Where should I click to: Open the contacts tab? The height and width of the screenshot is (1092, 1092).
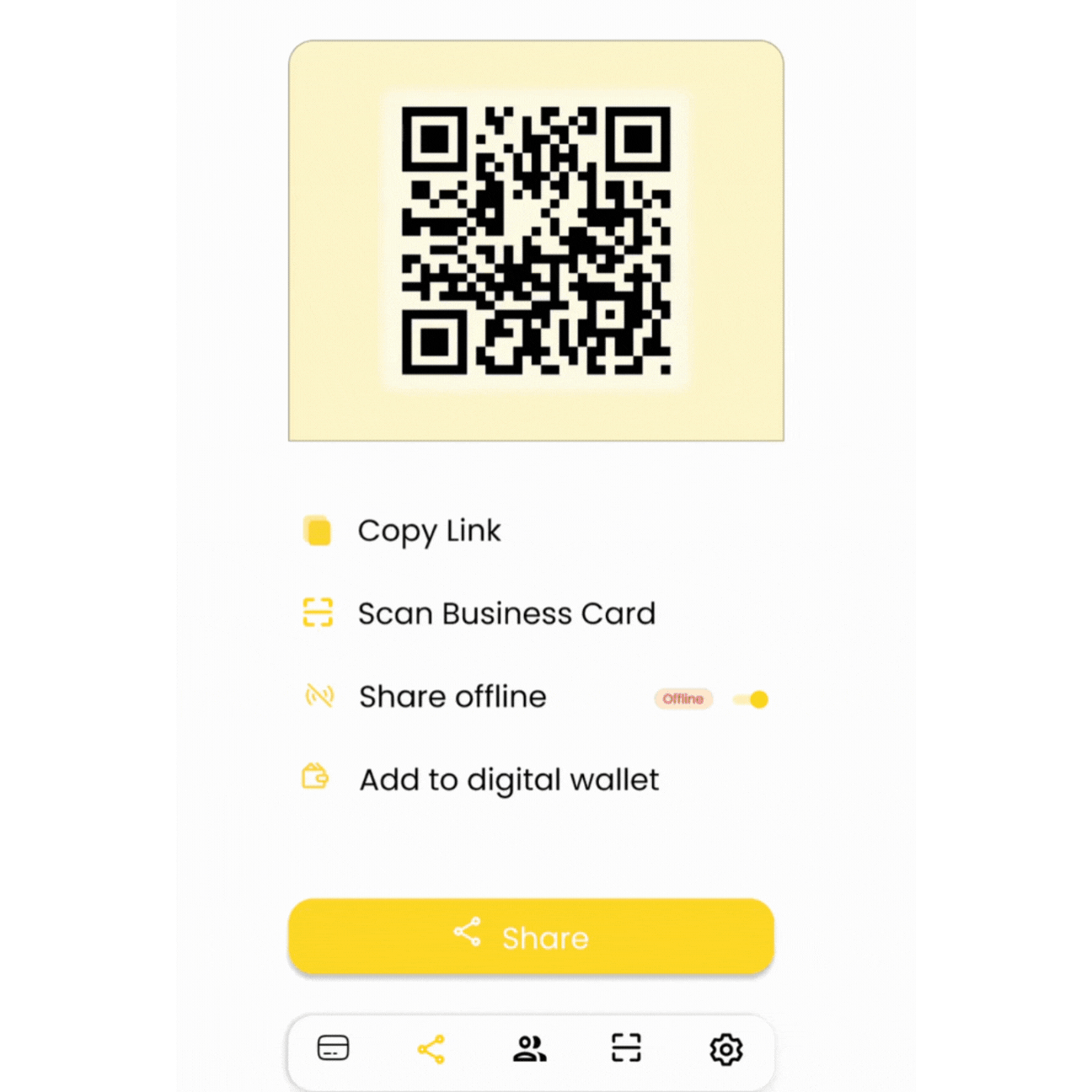tap(529, 1049)
